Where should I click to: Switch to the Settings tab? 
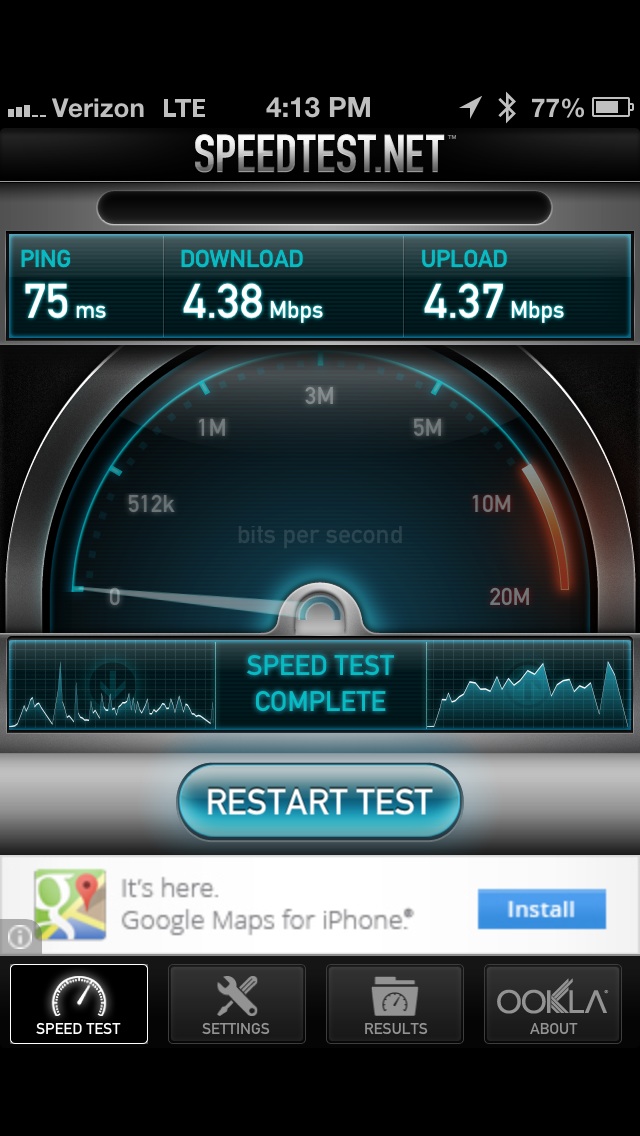[x=236, y=1004]
